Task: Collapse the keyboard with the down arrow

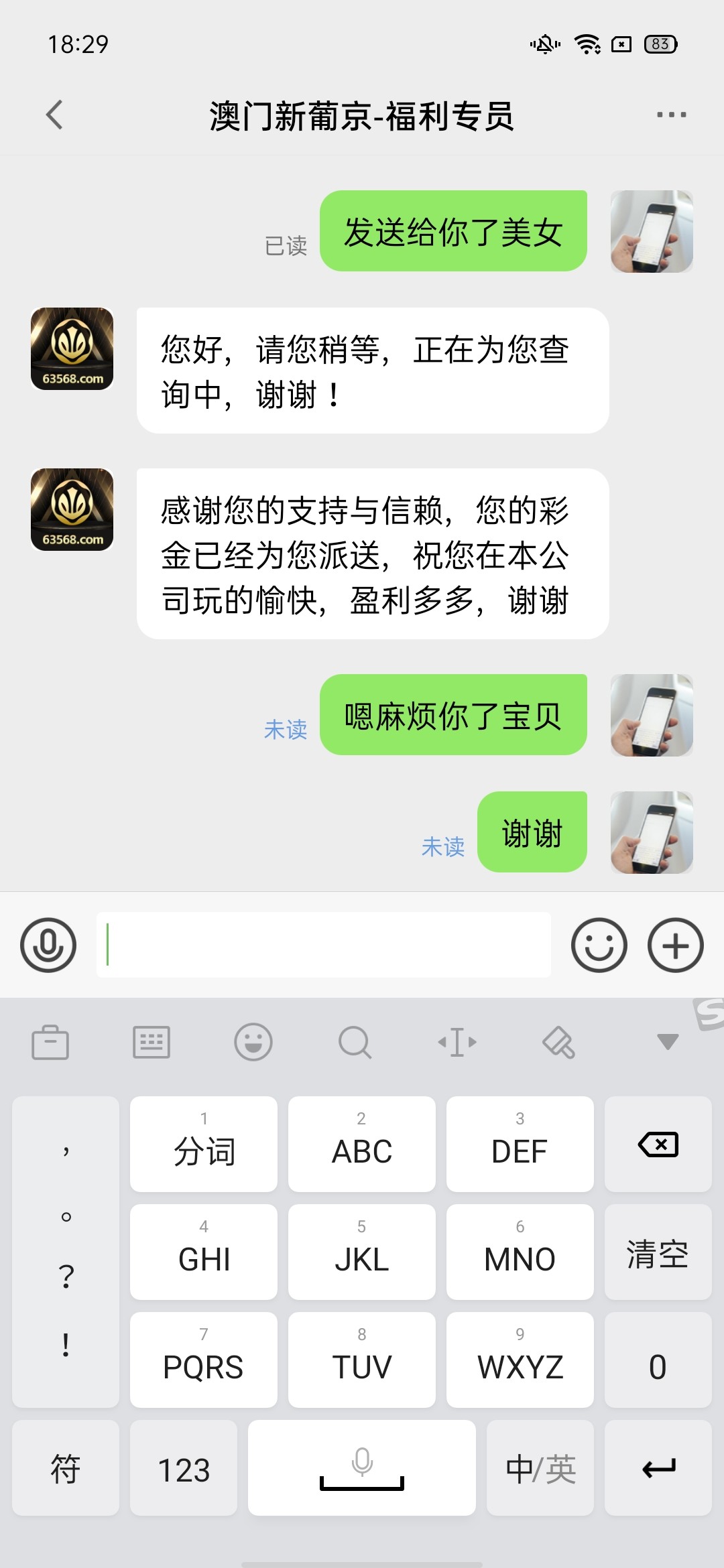Action: tap(668, 1041)
